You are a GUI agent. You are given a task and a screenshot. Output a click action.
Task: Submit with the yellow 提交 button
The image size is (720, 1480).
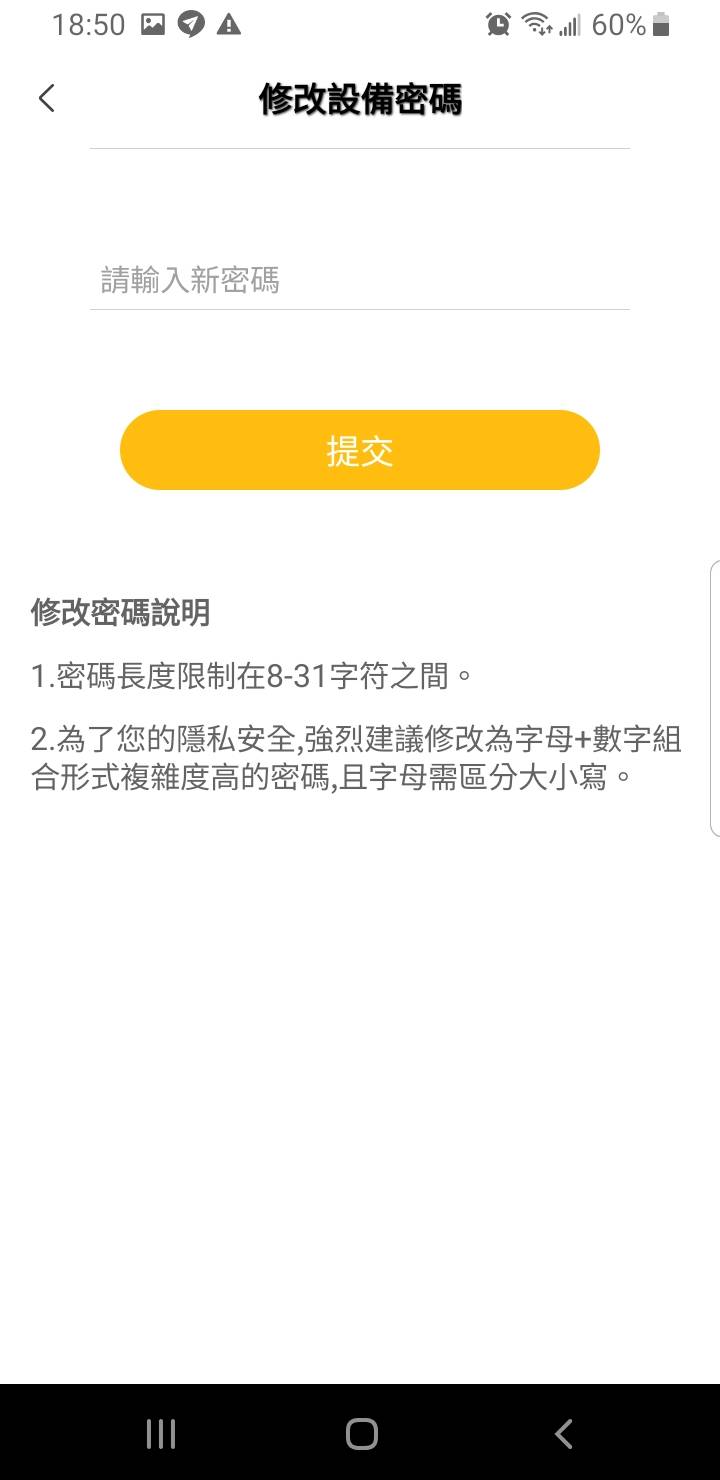[x=360, y=450]
